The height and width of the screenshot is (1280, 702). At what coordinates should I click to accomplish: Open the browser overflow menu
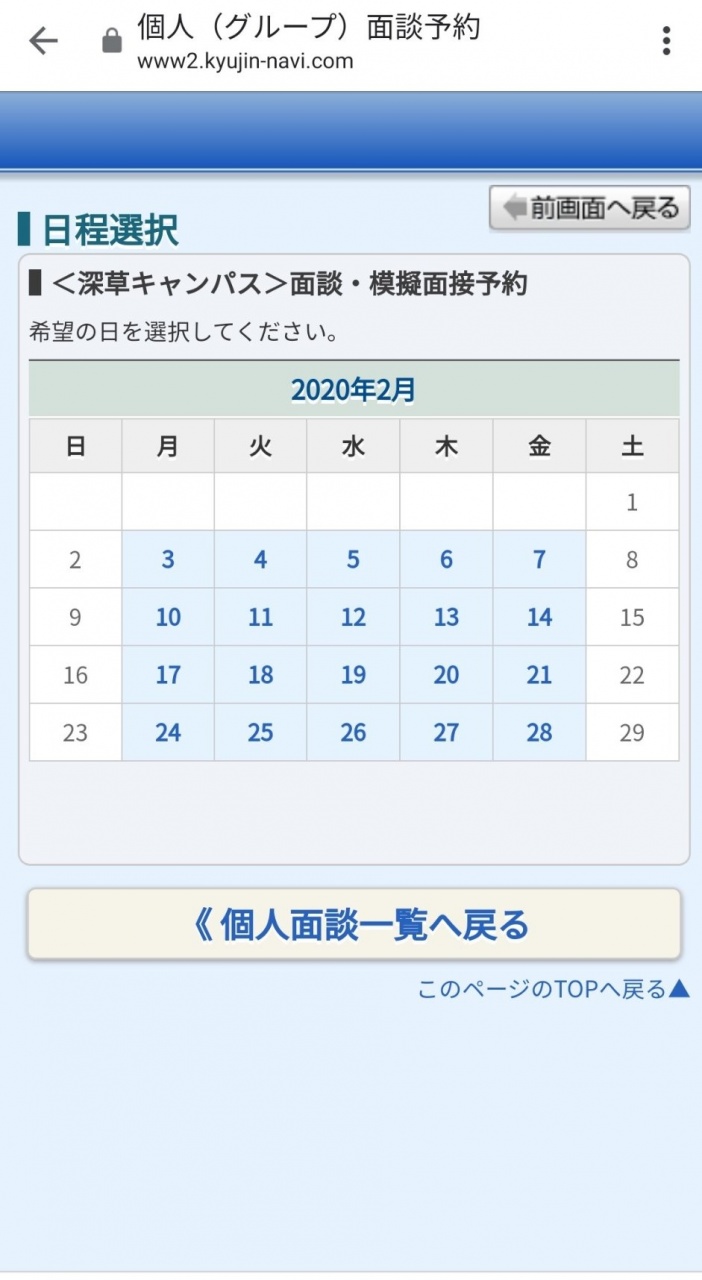click(x=666, y=41)
